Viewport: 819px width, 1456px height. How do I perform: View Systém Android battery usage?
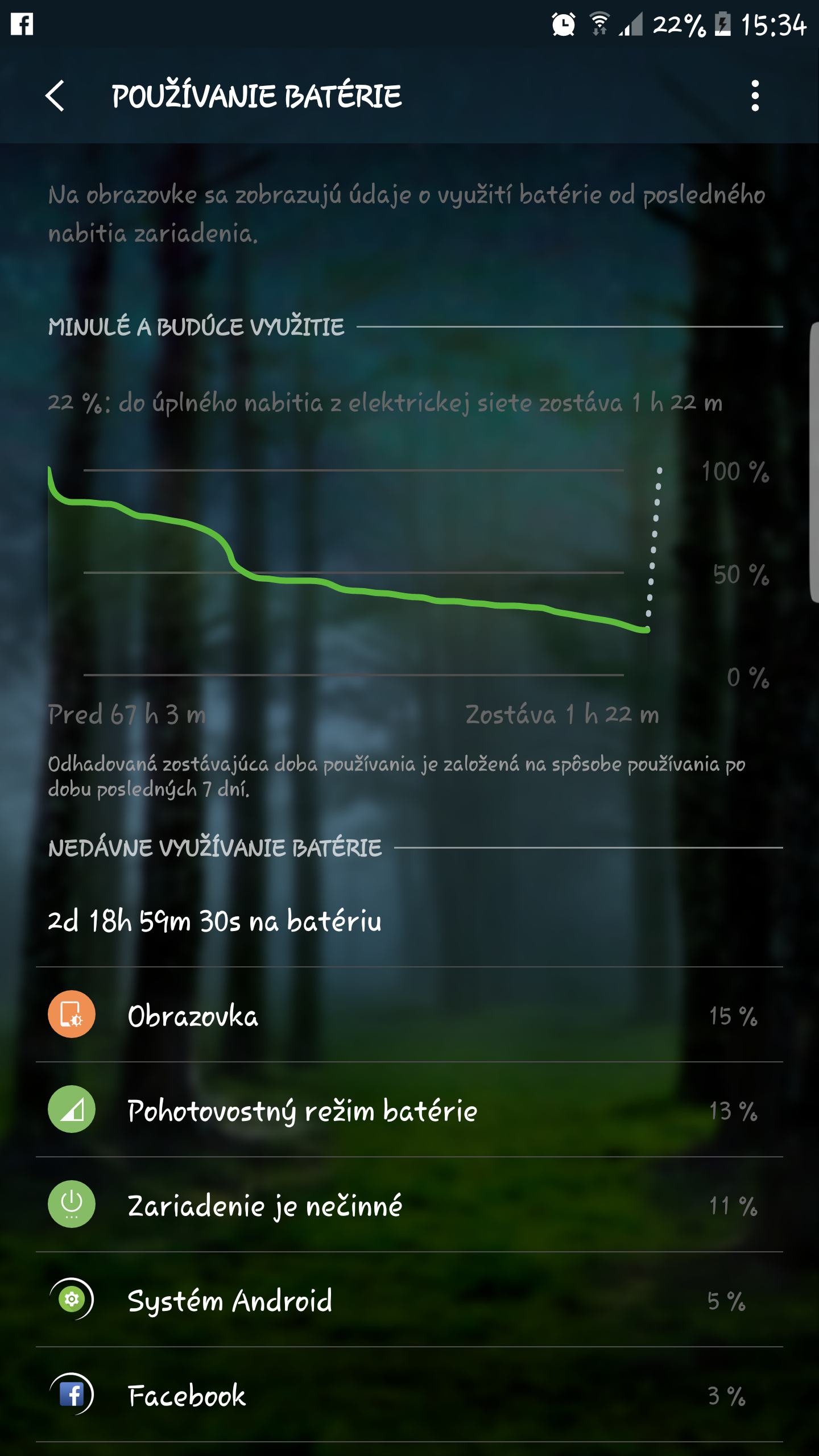pyautogui.click(x=409, y=1300)
